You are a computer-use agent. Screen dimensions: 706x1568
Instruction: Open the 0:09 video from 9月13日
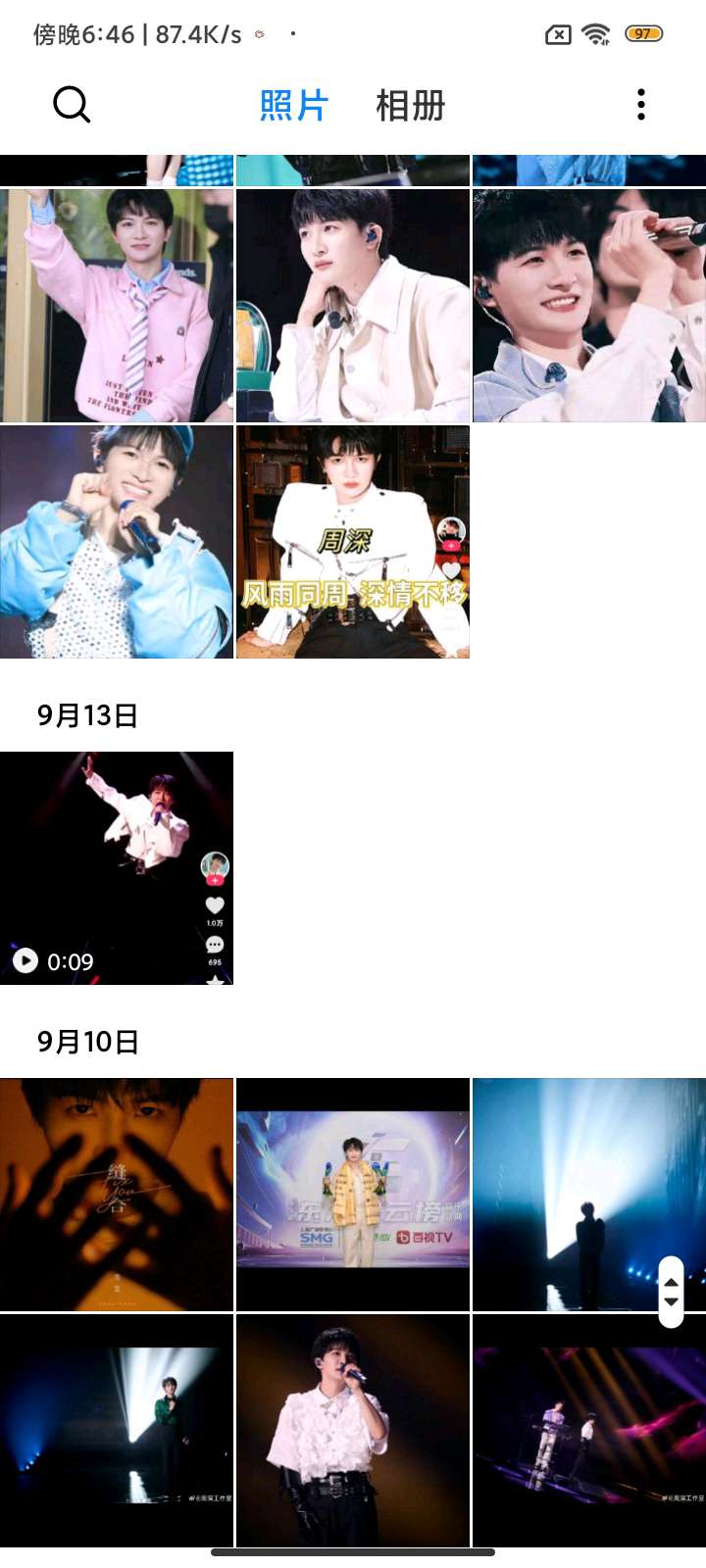(x=117, y=868)
